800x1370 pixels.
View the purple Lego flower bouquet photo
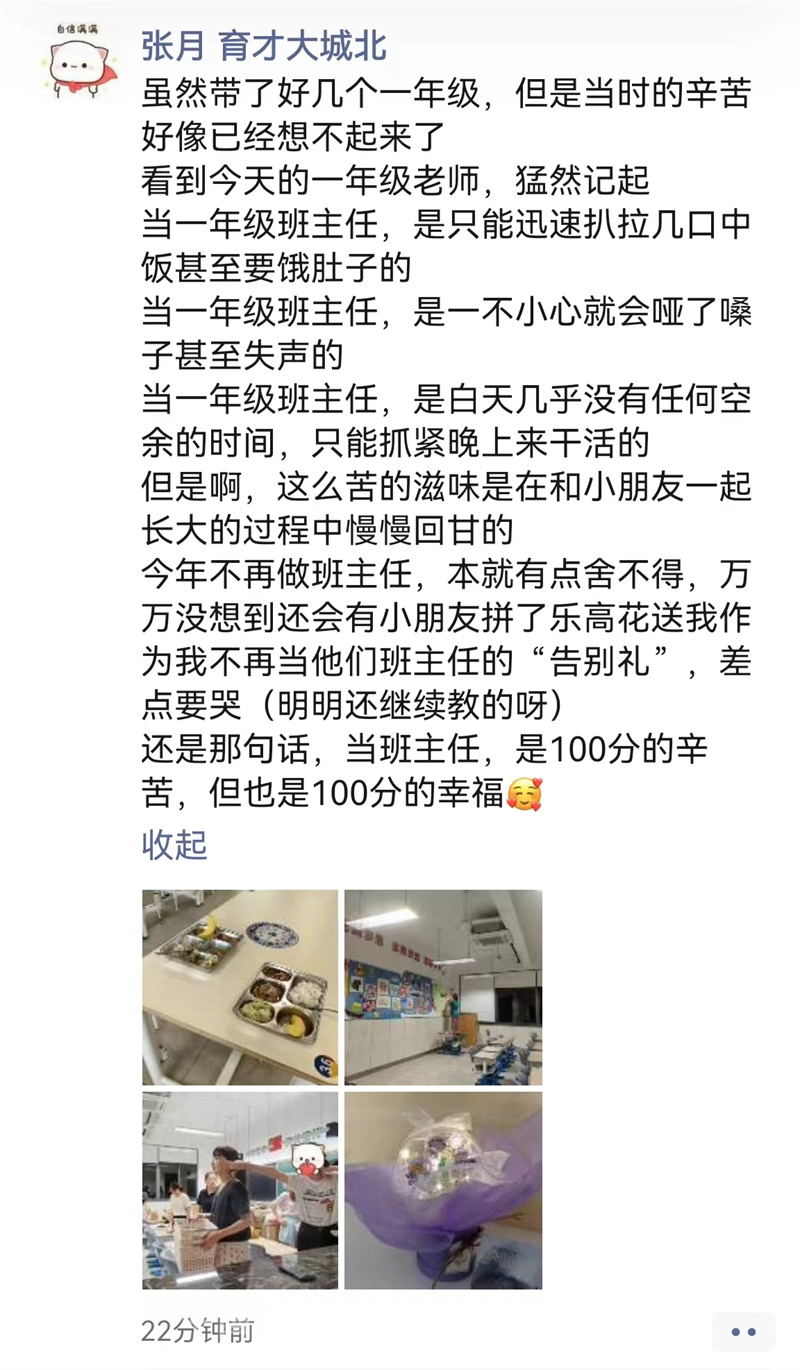[443, 1190]
